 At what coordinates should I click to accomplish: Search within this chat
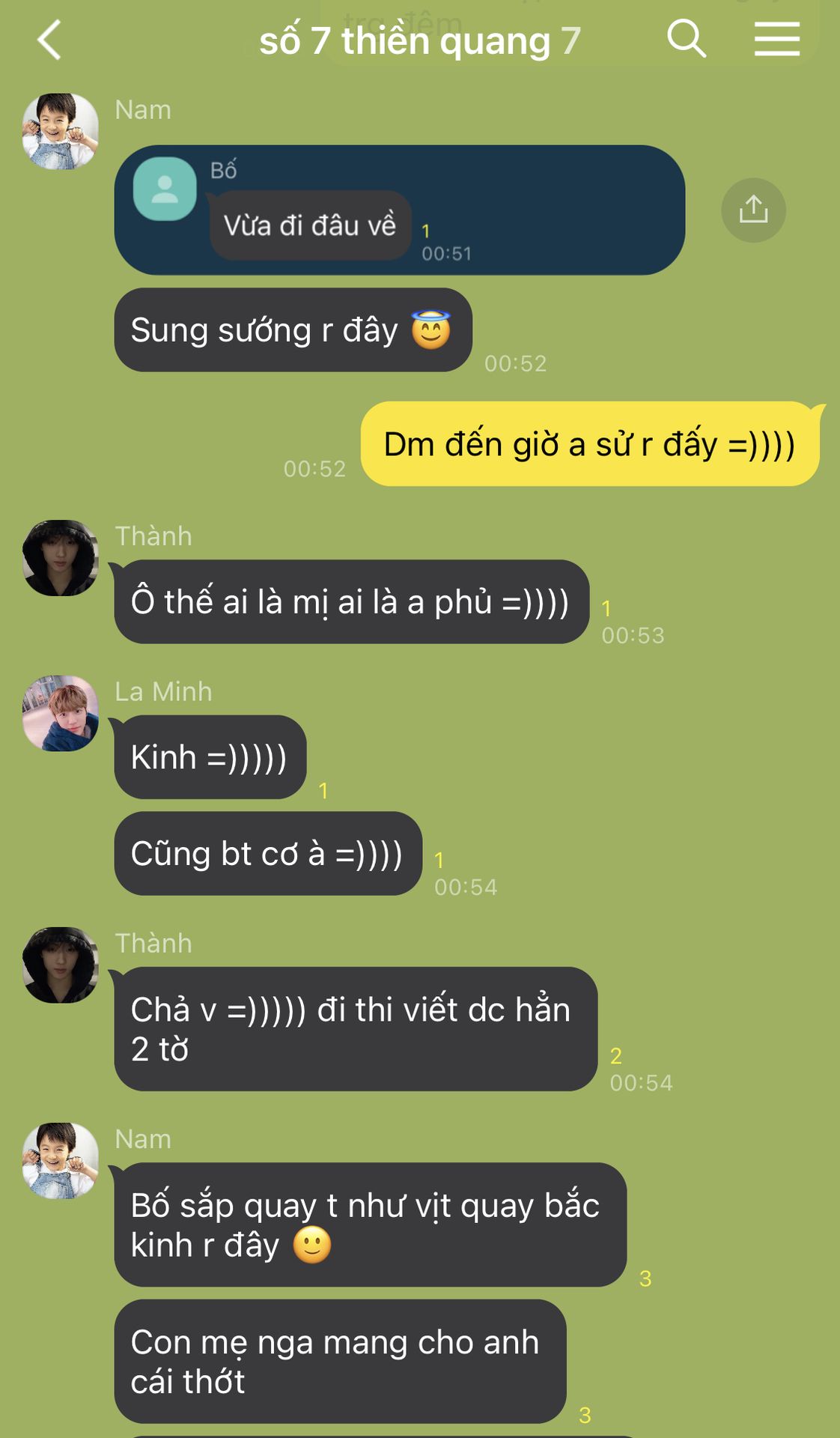pyautogui.click(x=686, y=38)
